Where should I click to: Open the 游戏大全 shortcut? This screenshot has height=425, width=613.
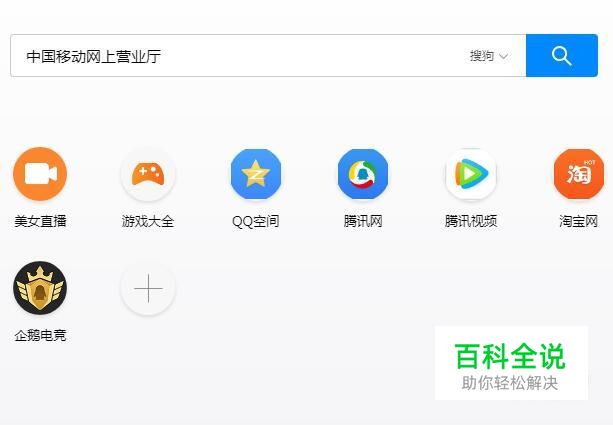coord(148,175)
